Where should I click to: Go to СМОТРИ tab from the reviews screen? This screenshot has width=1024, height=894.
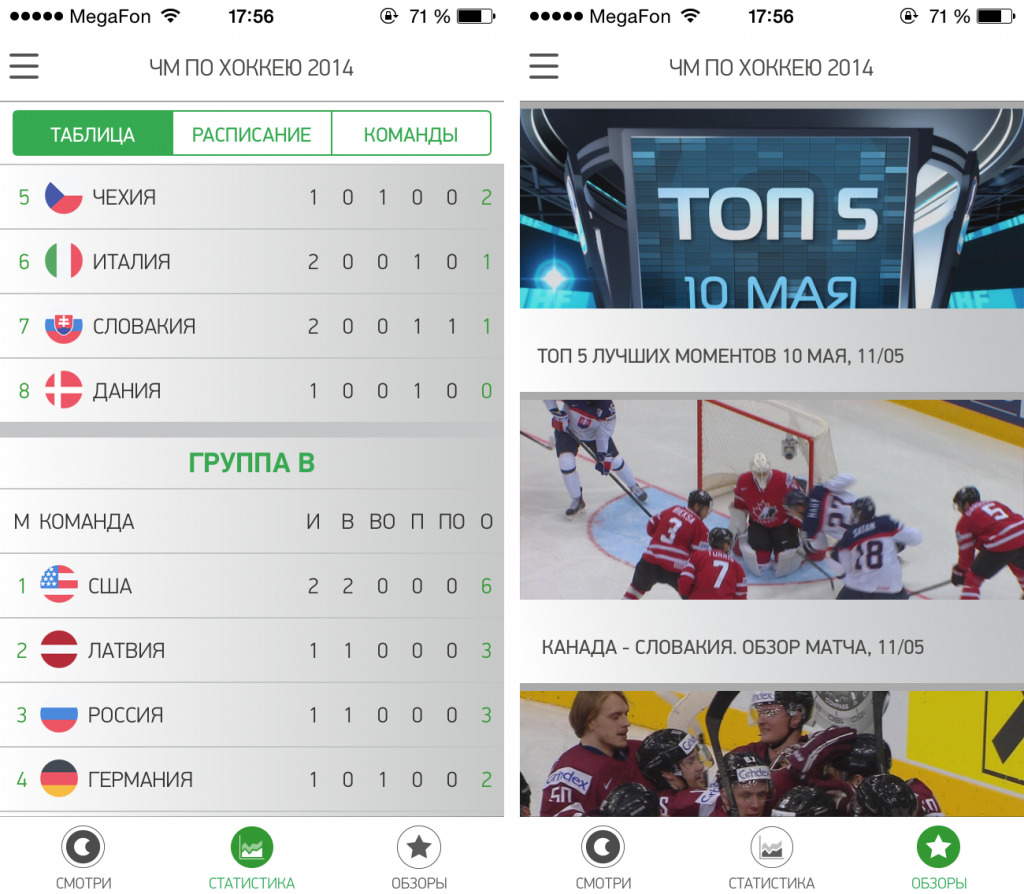(603, 857)
